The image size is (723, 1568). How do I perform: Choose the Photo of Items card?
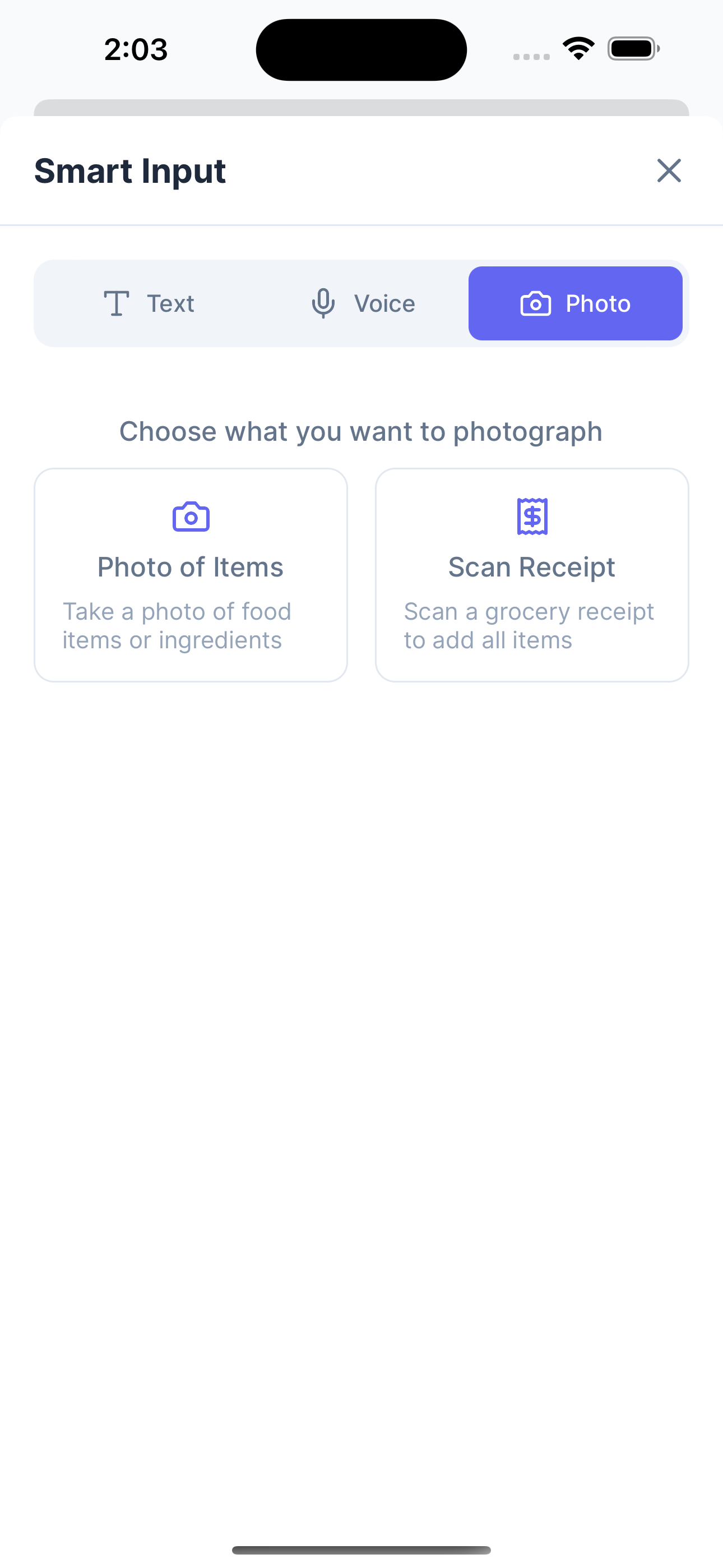(191, 575)
